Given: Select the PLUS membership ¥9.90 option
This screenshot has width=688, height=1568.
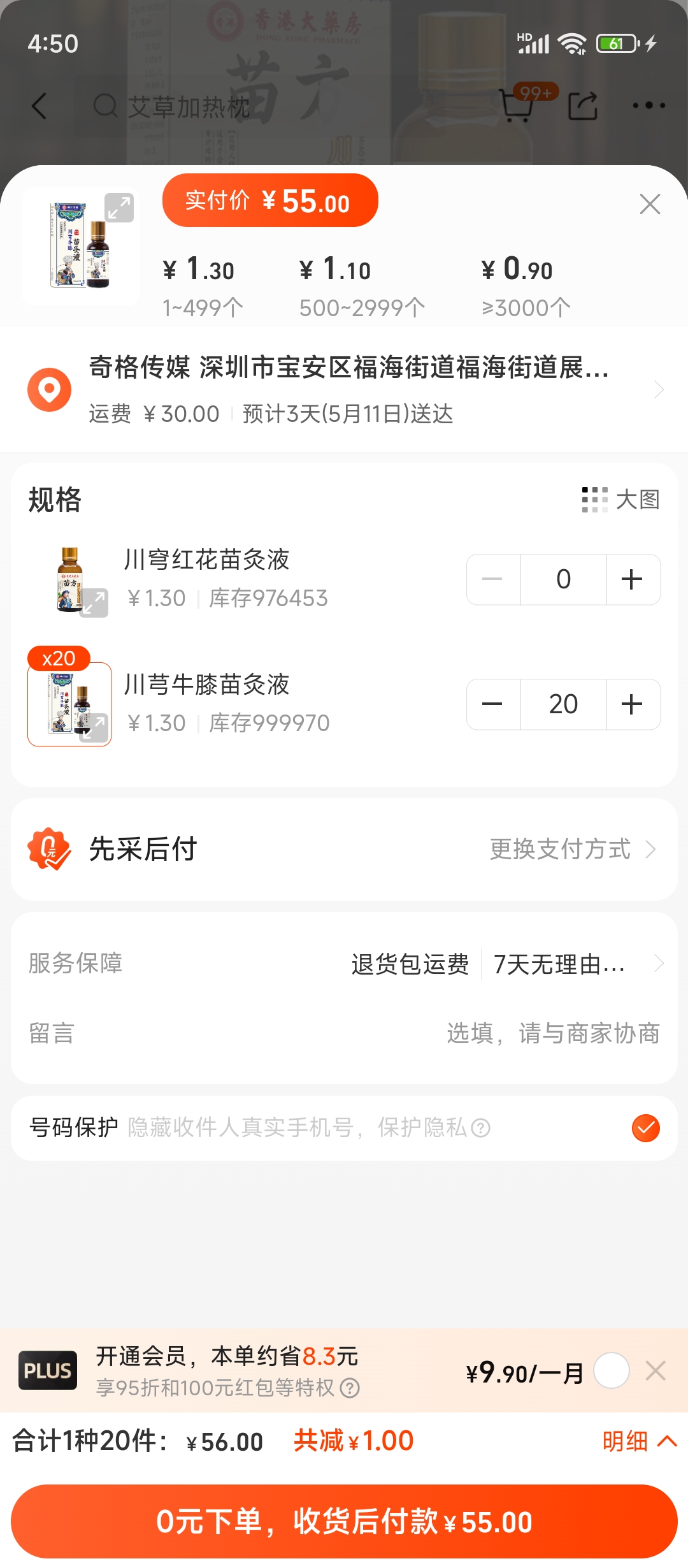Looking at the screenshot, I should (x=612, y=1370).
